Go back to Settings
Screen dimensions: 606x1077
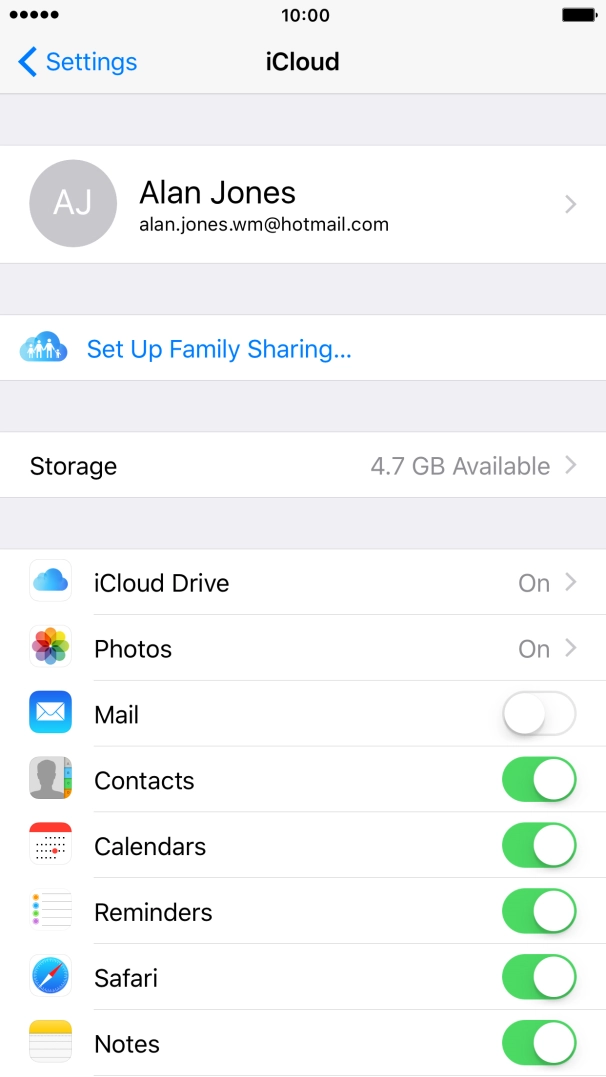(78, 62)
